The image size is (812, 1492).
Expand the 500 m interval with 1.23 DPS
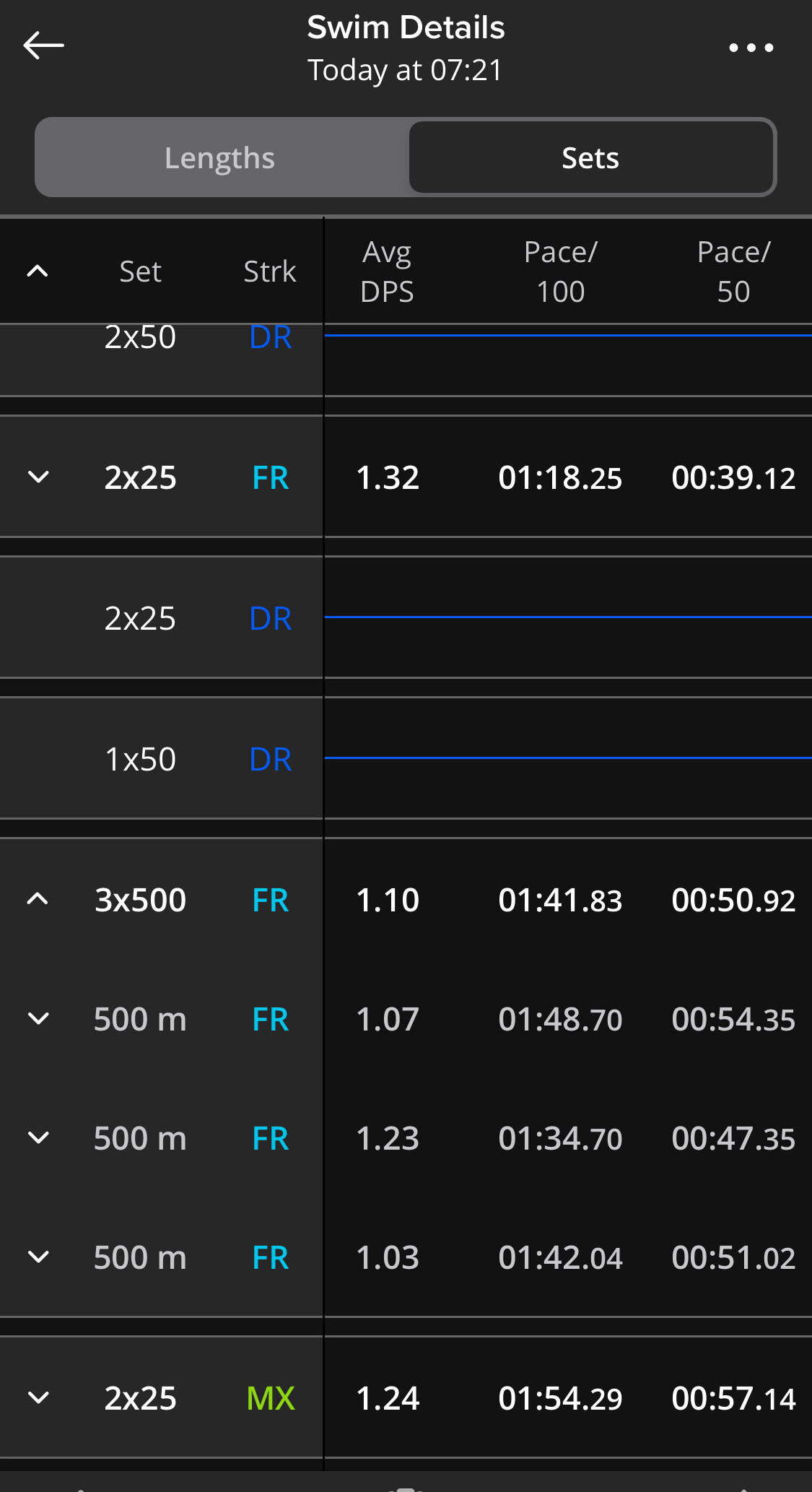[38, 1138]
